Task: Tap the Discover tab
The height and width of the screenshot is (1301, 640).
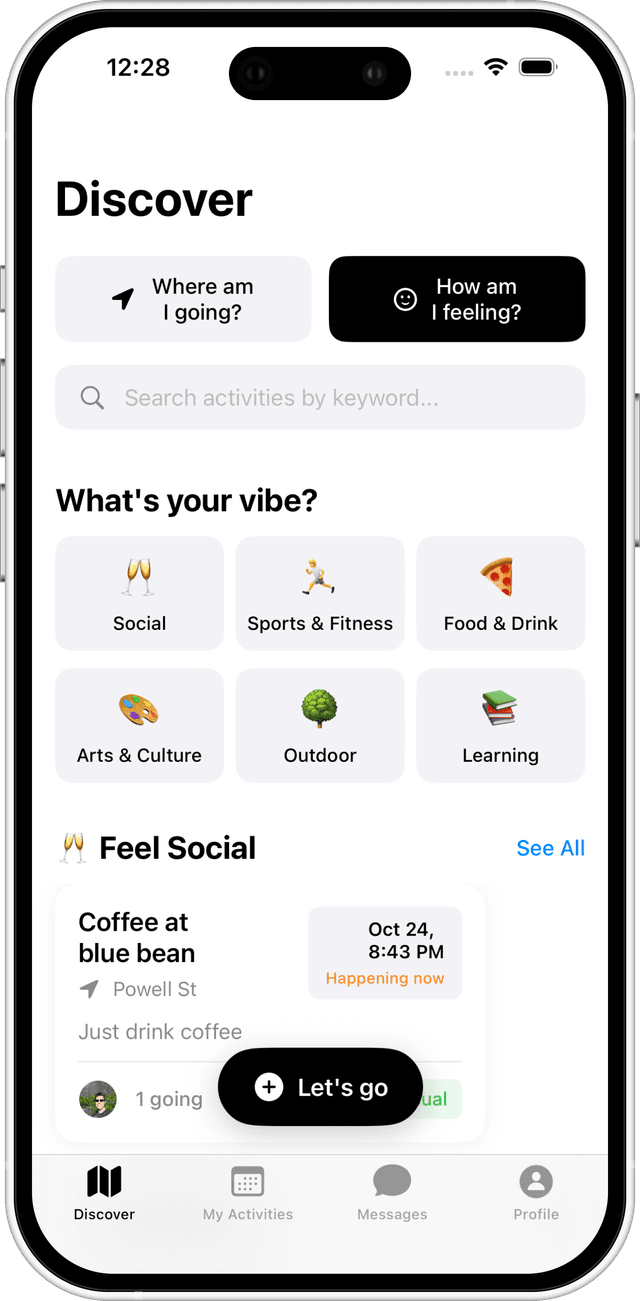Action: pyautogui.click(x=104, y=1193)
